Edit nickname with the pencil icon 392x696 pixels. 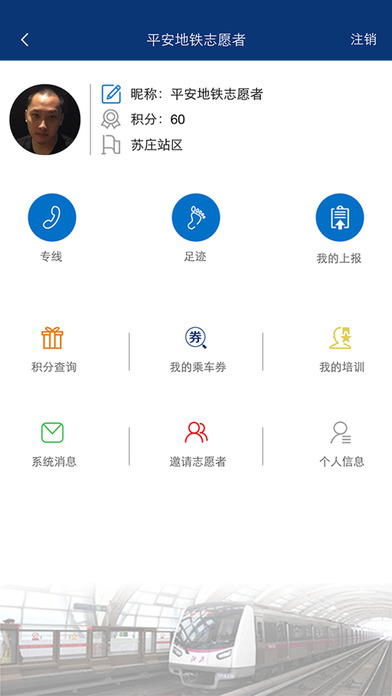coord(111,94)
